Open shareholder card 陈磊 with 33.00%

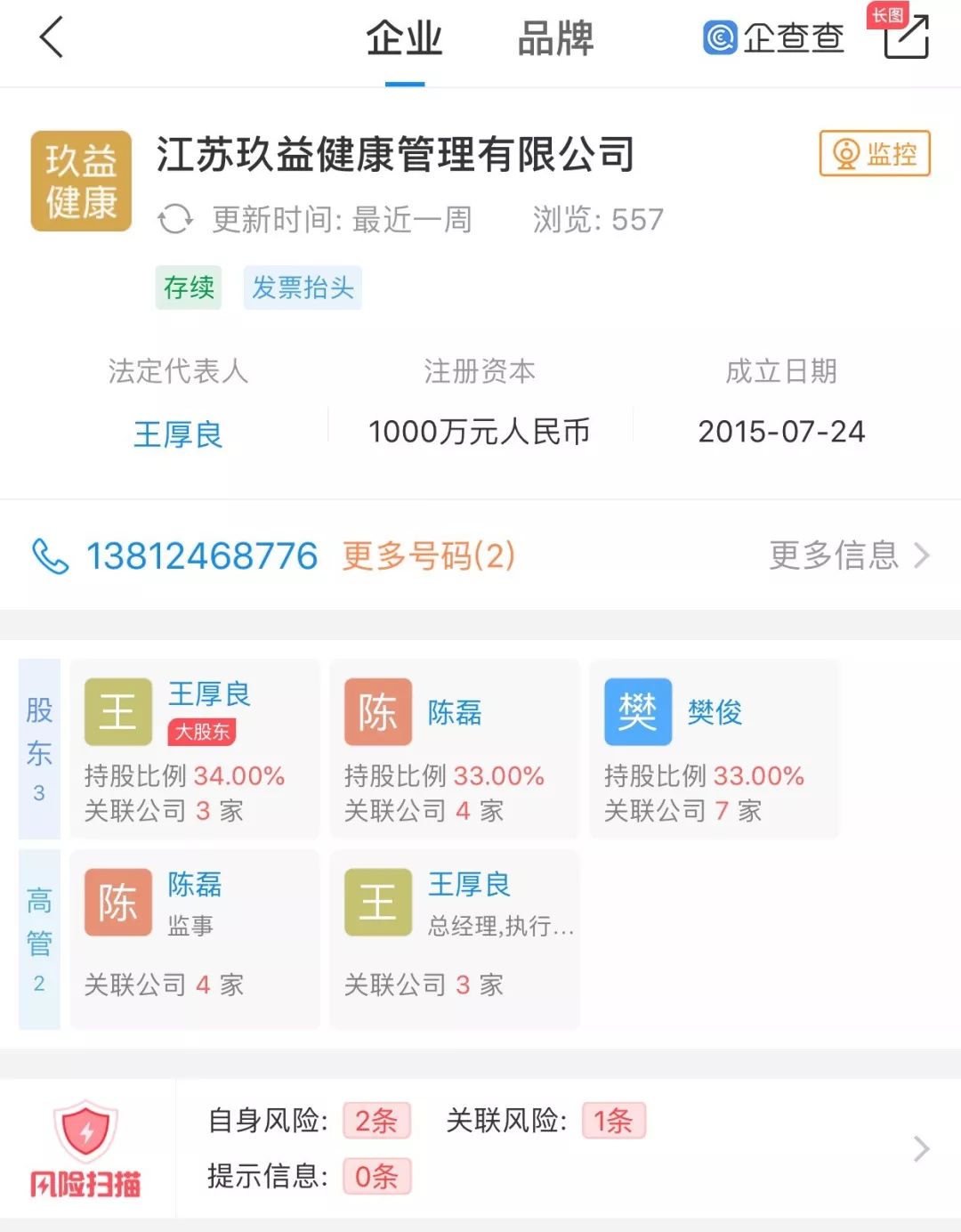click(454, 749)
